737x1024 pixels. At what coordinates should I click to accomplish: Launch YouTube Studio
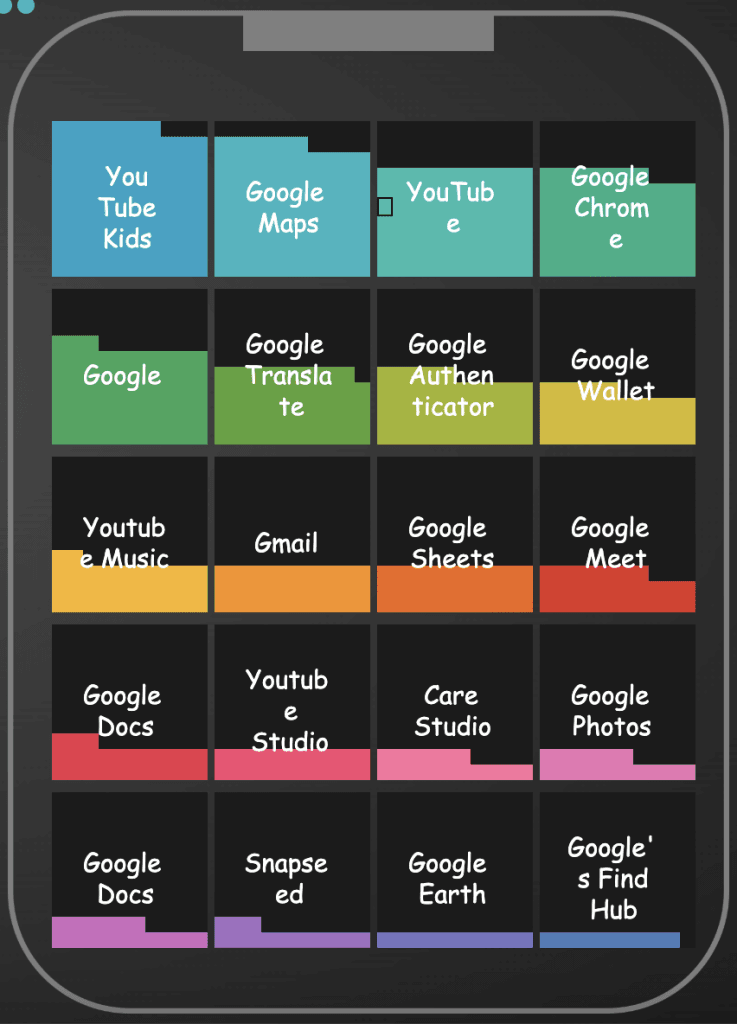point(292,701)
